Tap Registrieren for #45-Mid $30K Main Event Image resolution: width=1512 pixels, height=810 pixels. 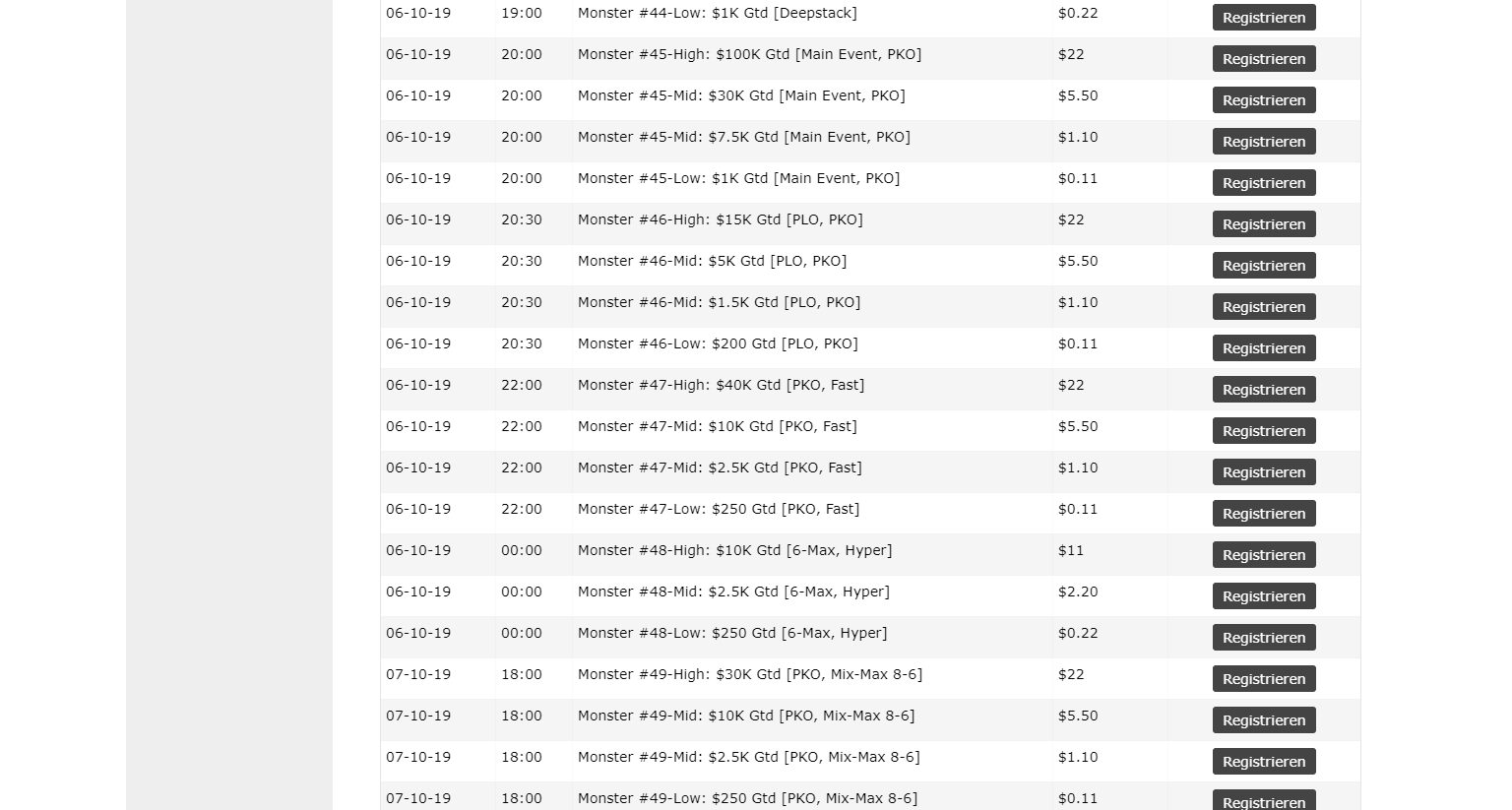point(1263,100)
